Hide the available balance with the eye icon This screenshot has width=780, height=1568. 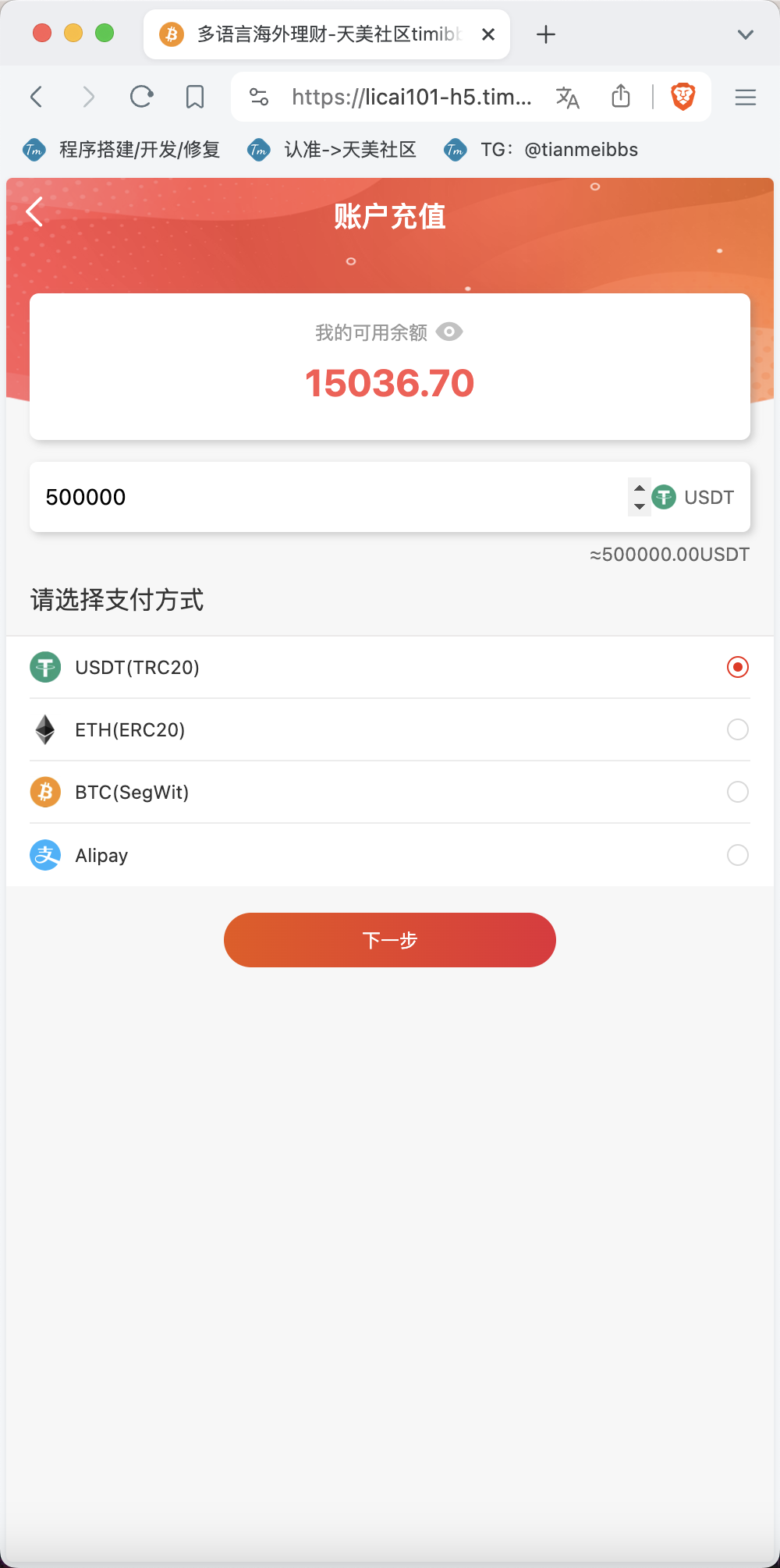point(449,332)
